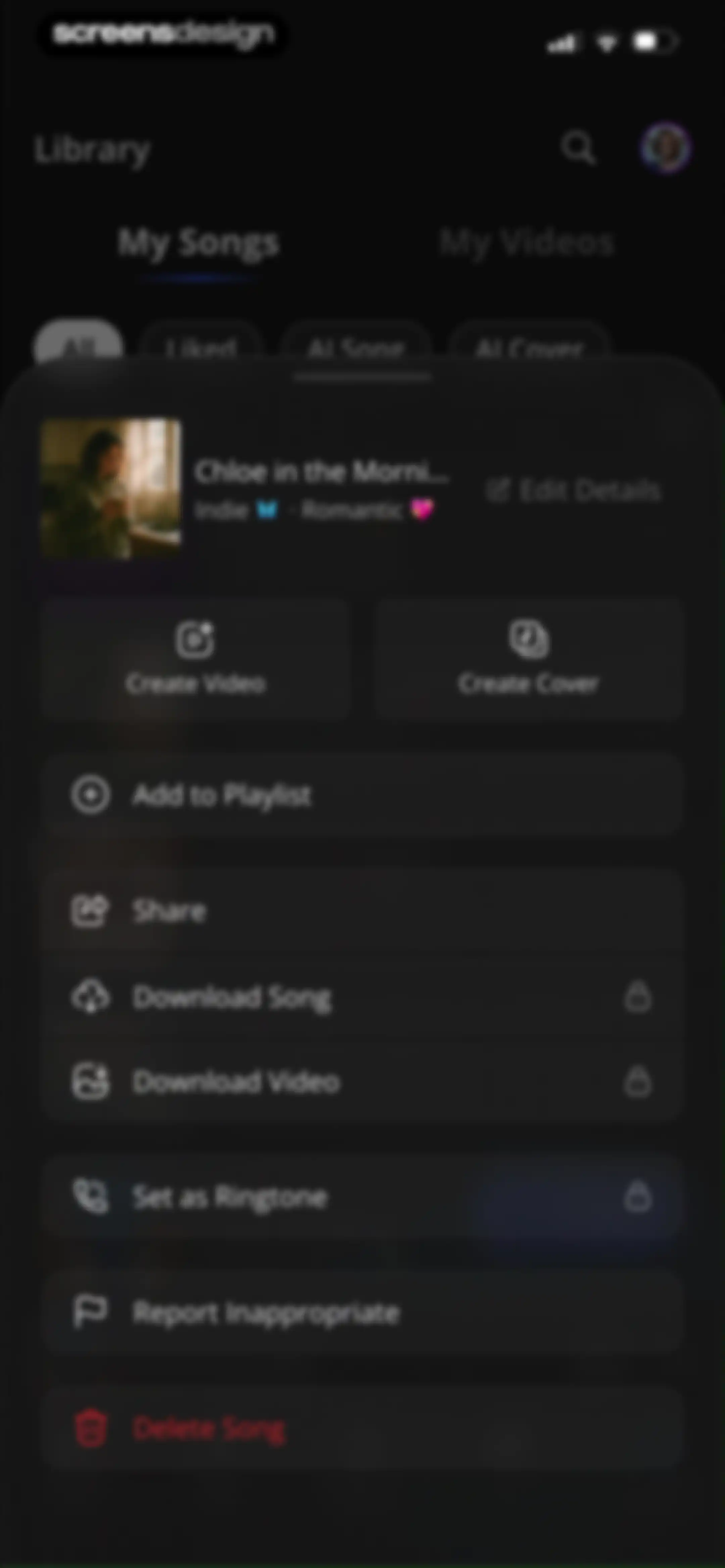The height and width of the screenshot is (1568, 725).
Task: Switch to the My Videos tab
Action: pos(527,243)
